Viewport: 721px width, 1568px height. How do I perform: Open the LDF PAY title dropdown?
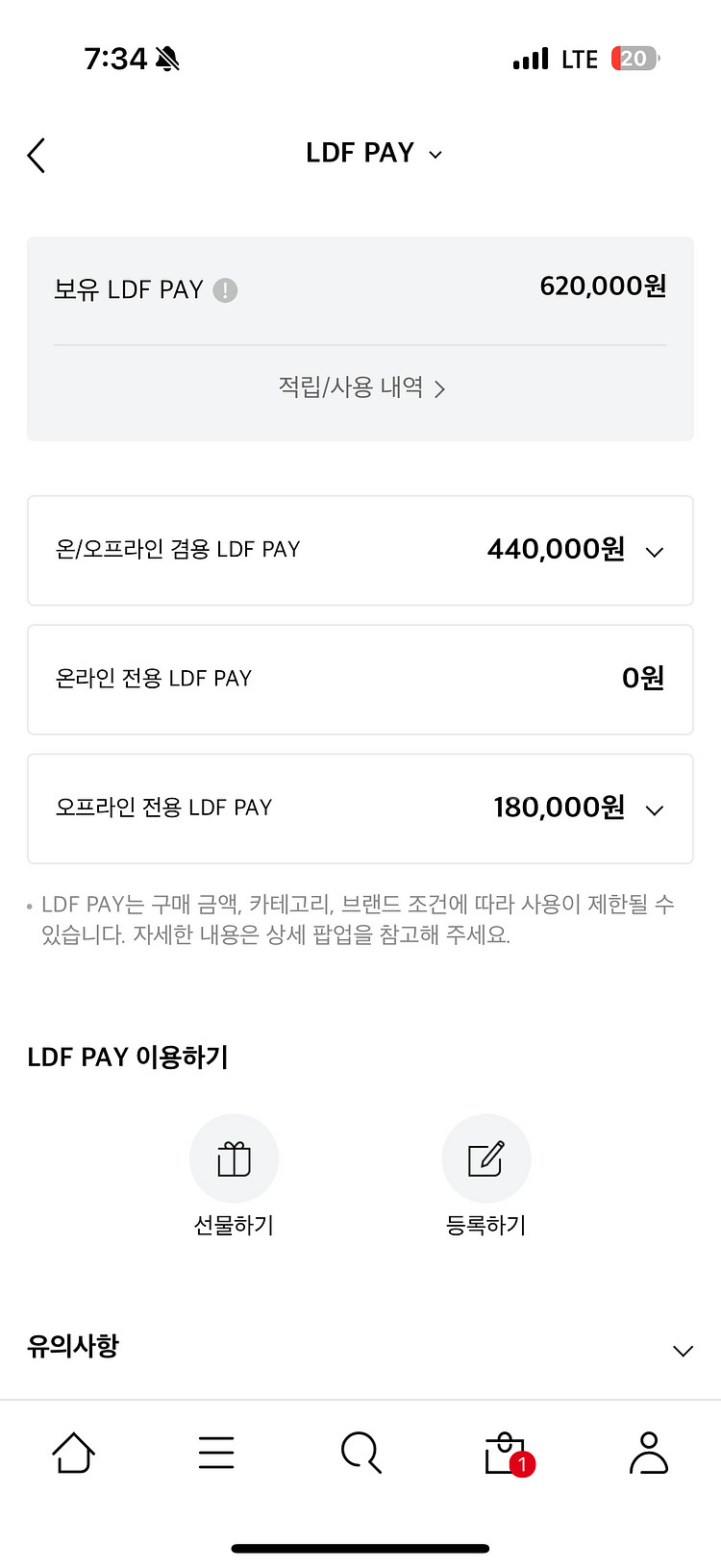(x=435, y=155)
